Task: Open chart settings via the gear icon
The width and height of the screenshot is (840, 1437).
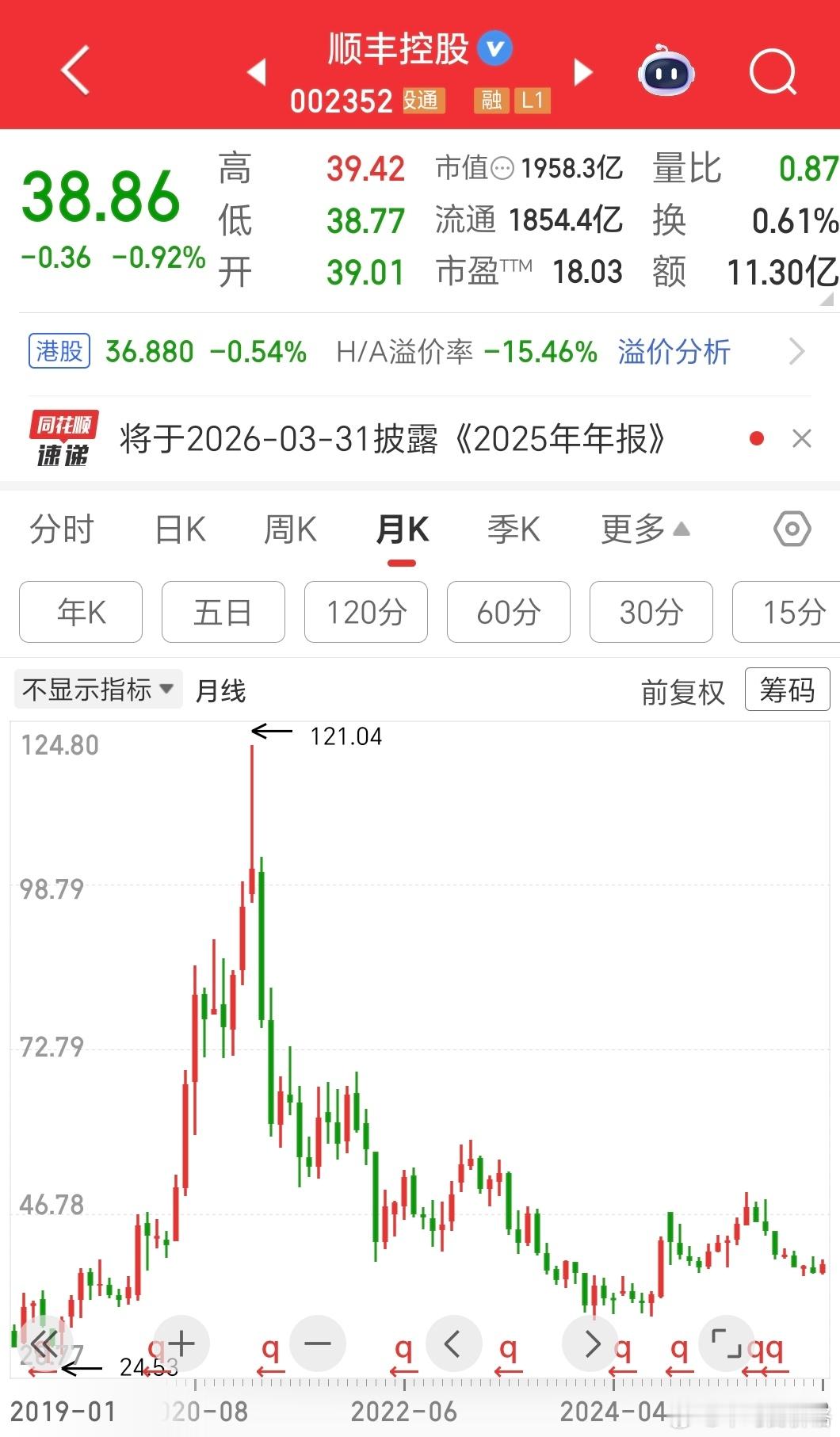Action: (x=791, y=529)
